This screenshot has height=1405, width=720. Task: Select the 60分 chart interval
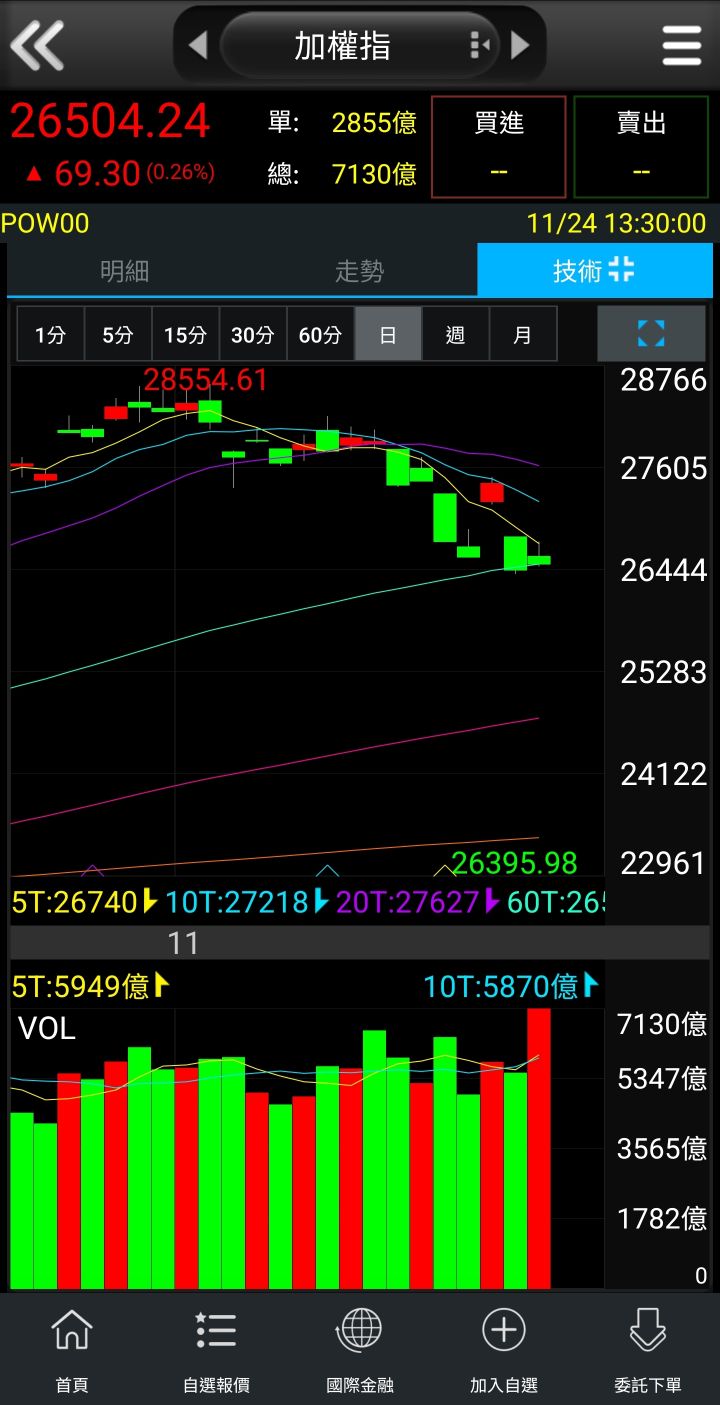[x=320, y=335]
